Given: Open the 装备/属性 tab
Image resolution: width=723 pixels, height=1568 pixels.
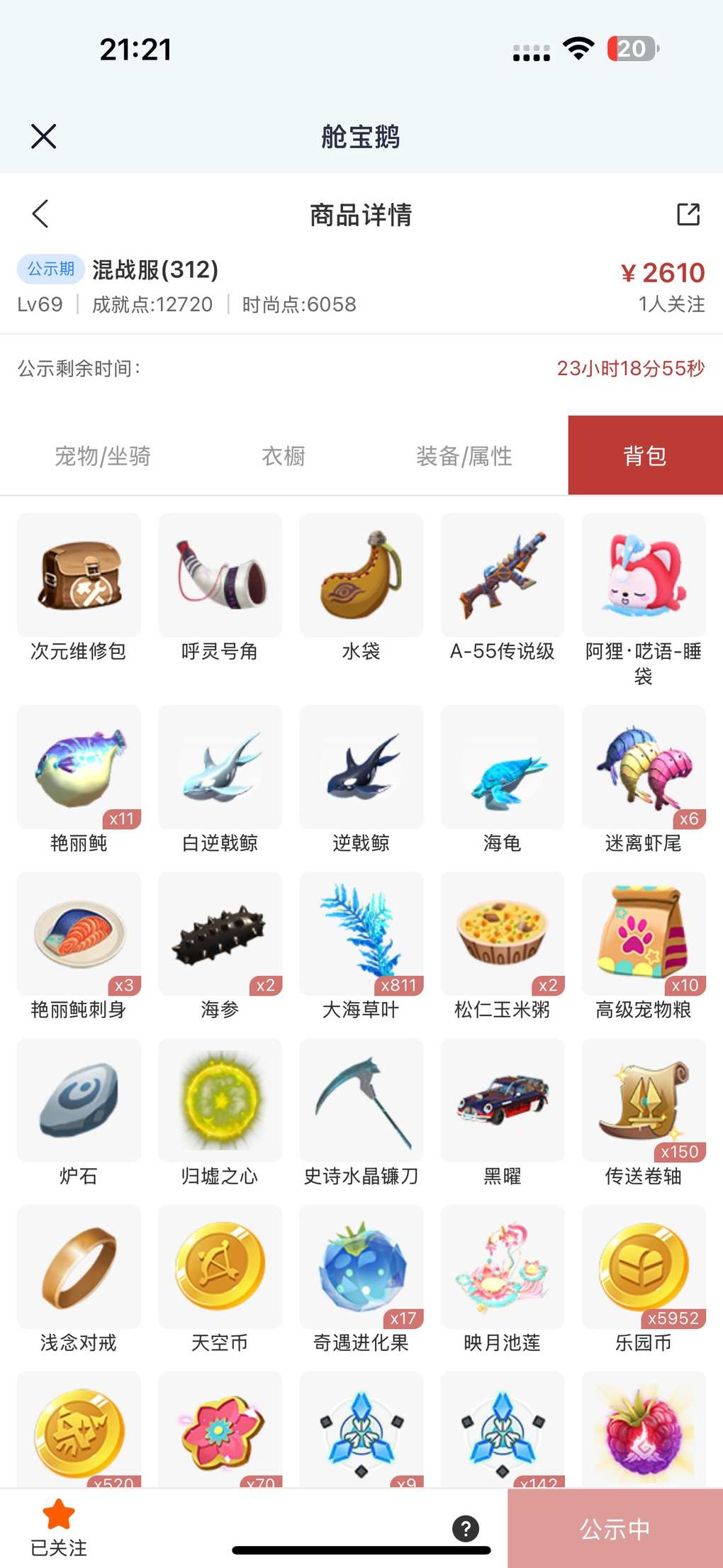Looking at the screenshot, I should 464,456.
